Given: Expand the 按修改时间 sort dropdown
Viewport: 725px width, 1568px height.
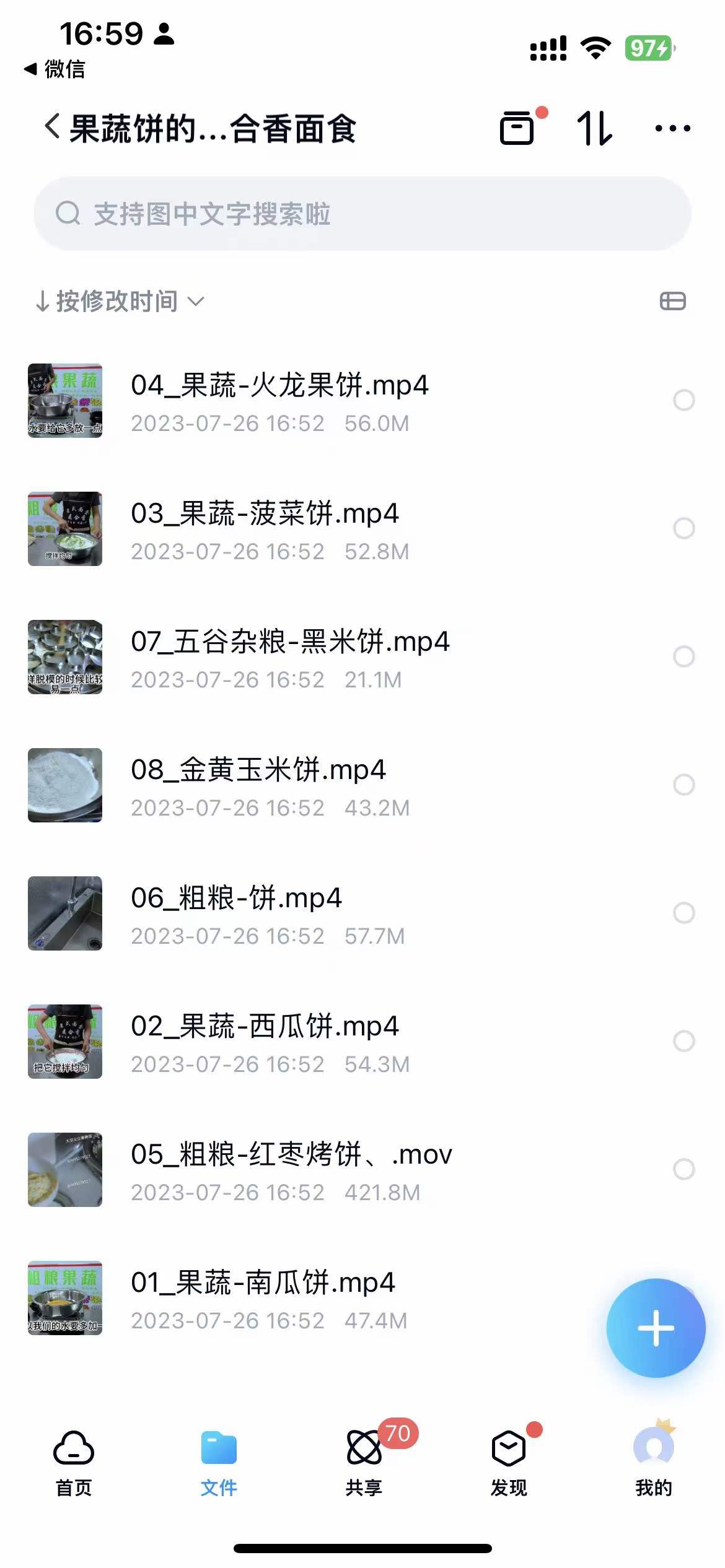Looking at the screenshot, I should [x=118, y=302].
